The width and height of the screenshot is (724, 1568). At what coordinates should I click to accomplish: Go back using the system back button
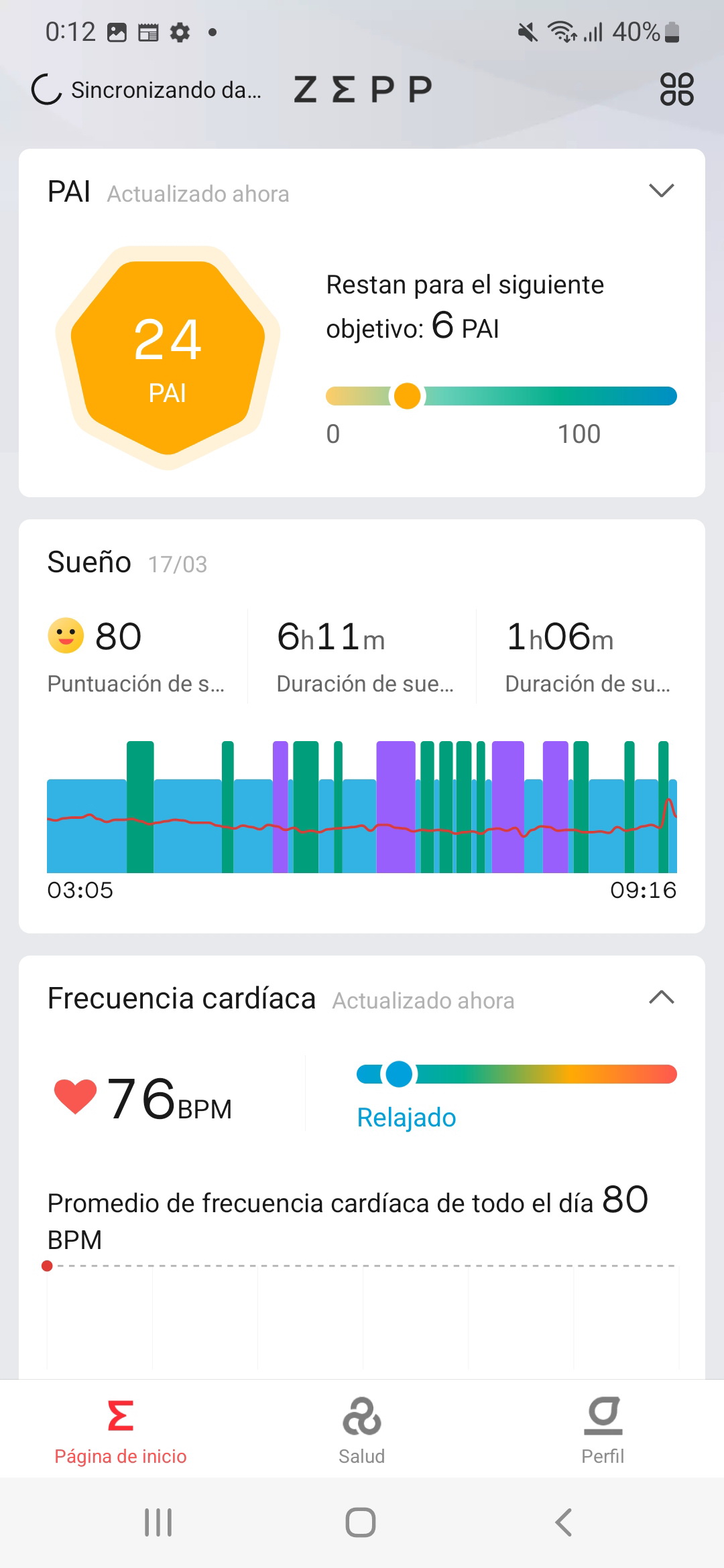564,1522
